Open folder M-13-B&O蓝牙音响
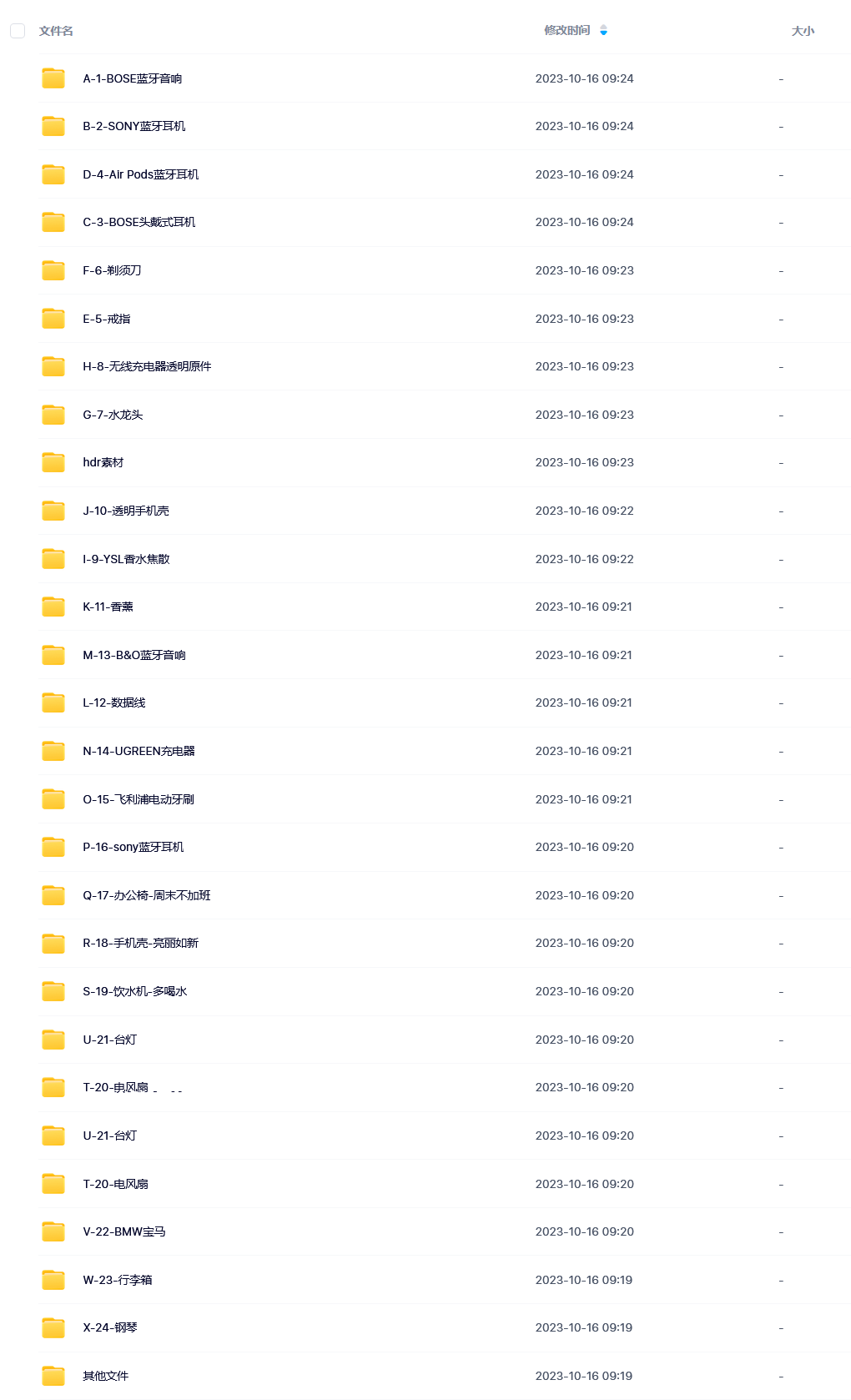This screenshot has height=1400, width=851. click(134, 655)
